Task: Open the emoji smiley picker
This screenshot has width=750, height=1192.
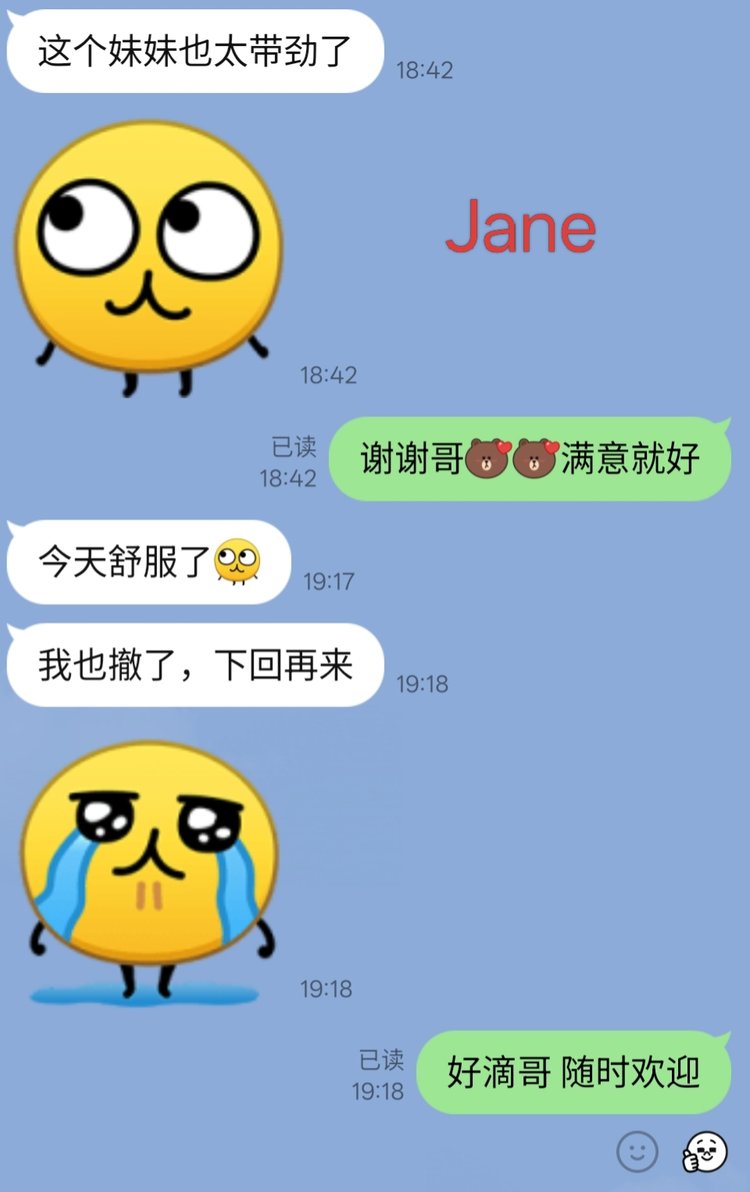Action: [637, 1151]
